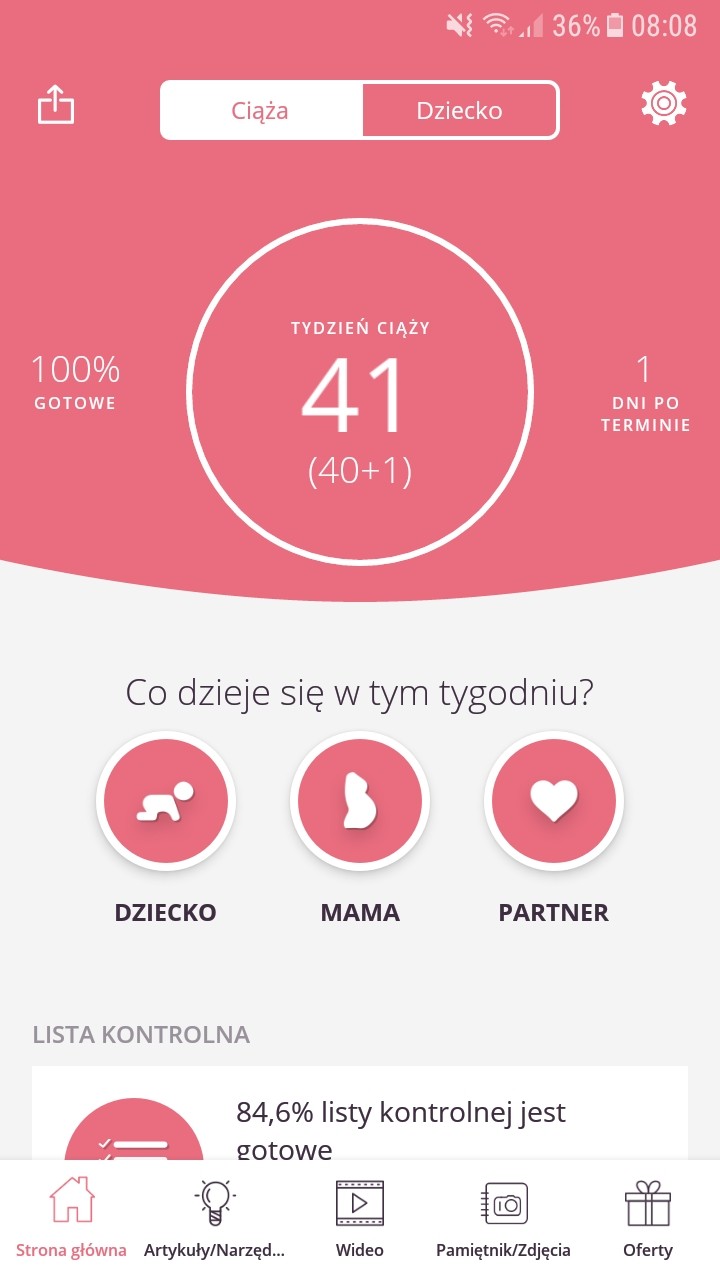
Task: Open the settings gear
Action: pyautogui.click(x=663, y=104)
